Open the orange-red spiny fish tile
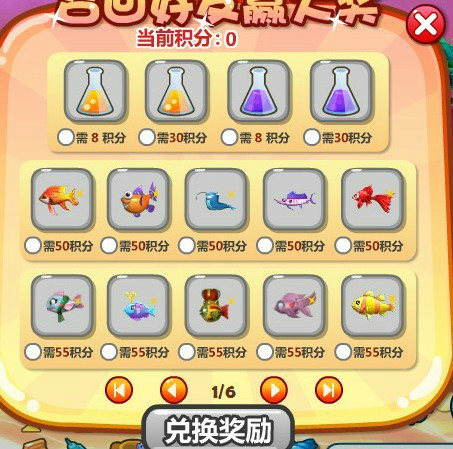The width and height of the screenshot is (453, 449). [x=62, y=199]
